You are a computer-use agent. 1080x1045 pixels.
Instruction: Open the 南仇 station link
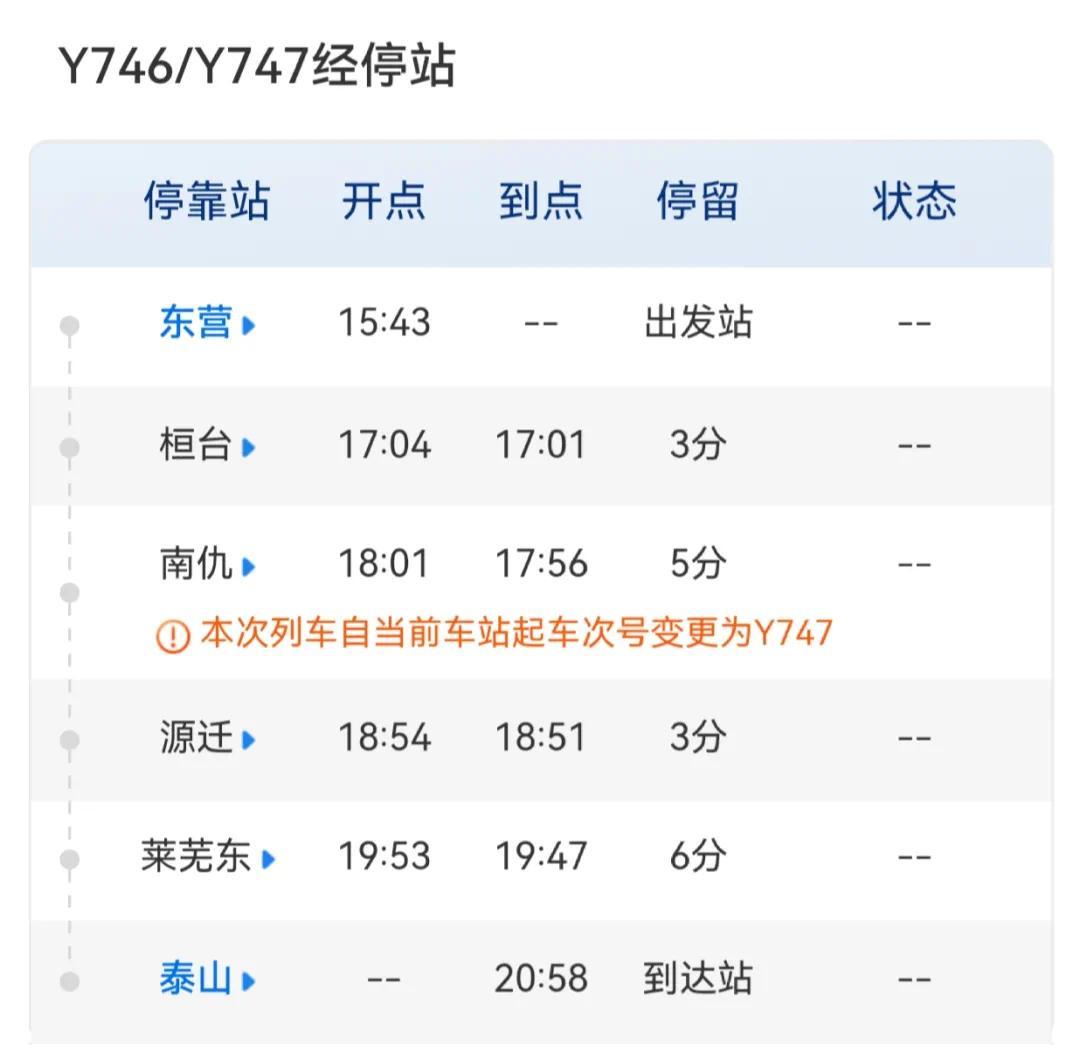tap(206, 564)
